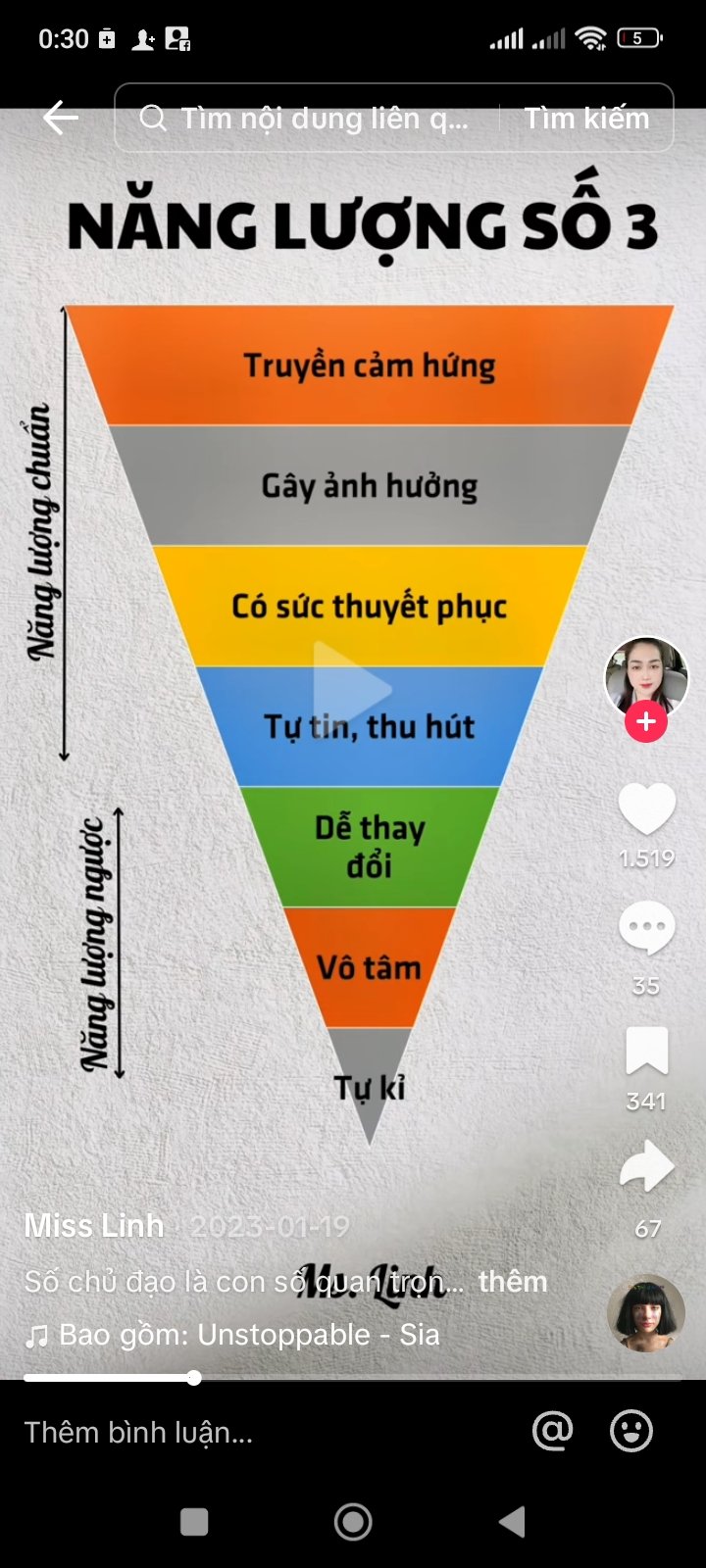Tap the Tìm kiếm search button
This screenshot has height=1568, width=706.
[586, 119]
